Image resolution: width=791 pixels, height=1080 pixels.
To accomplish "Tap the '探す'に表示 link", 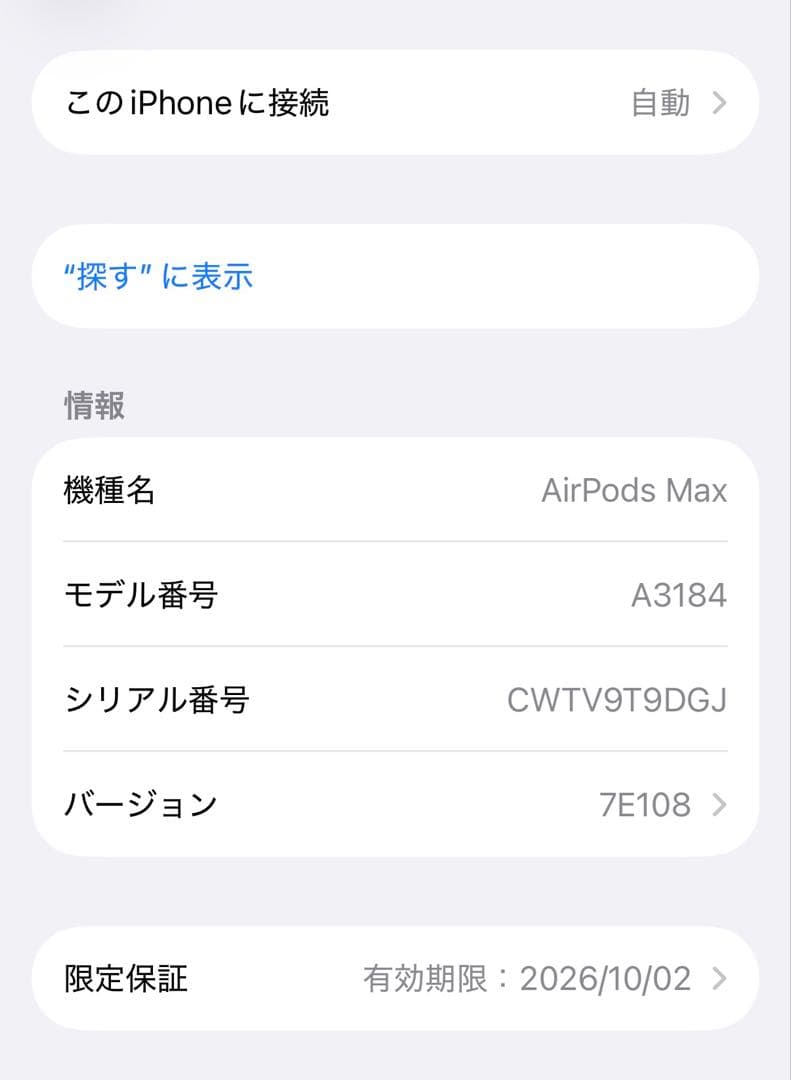I will pos(160,276).
